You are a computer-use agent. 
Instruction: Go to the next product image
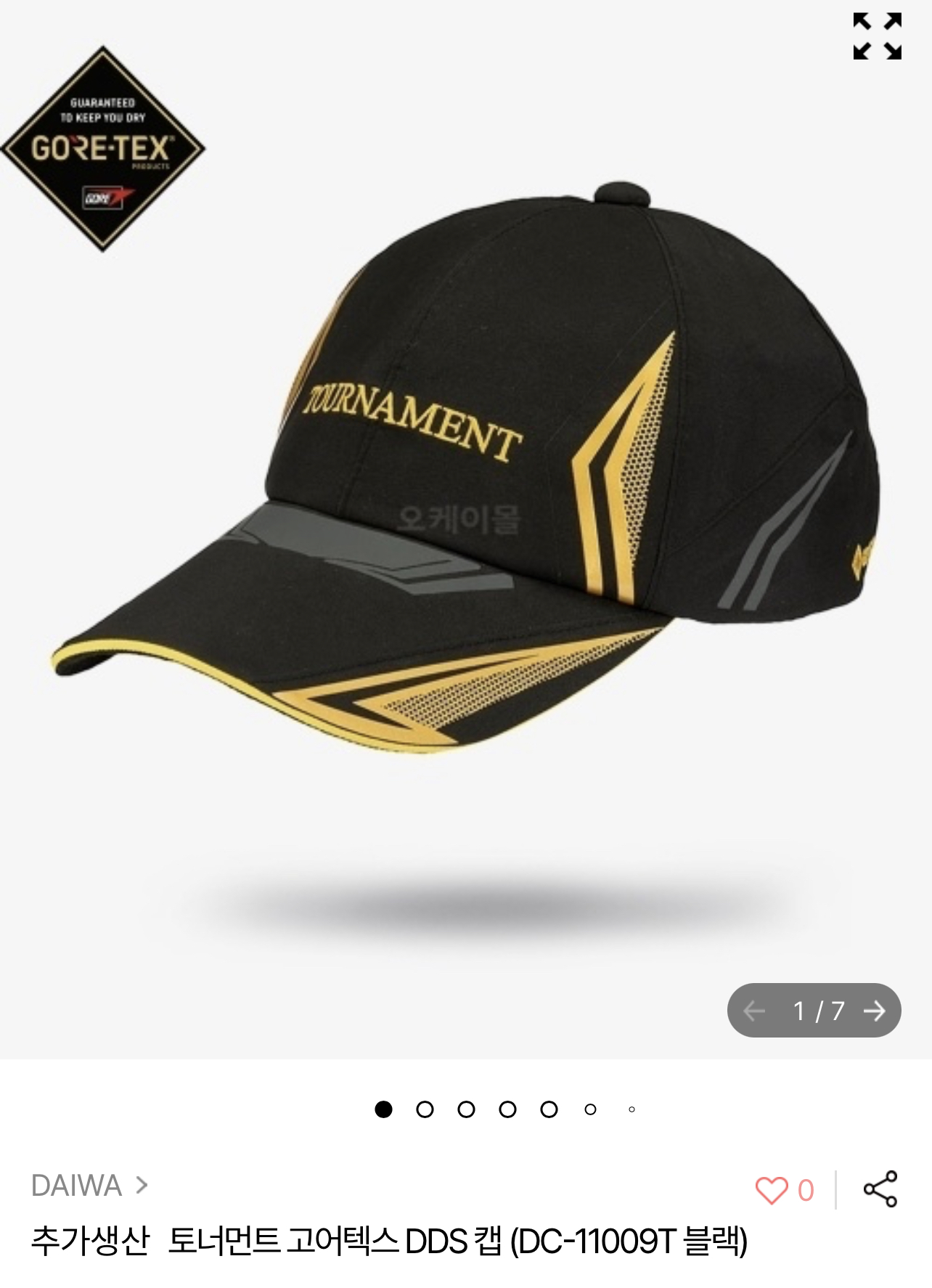875,1010
